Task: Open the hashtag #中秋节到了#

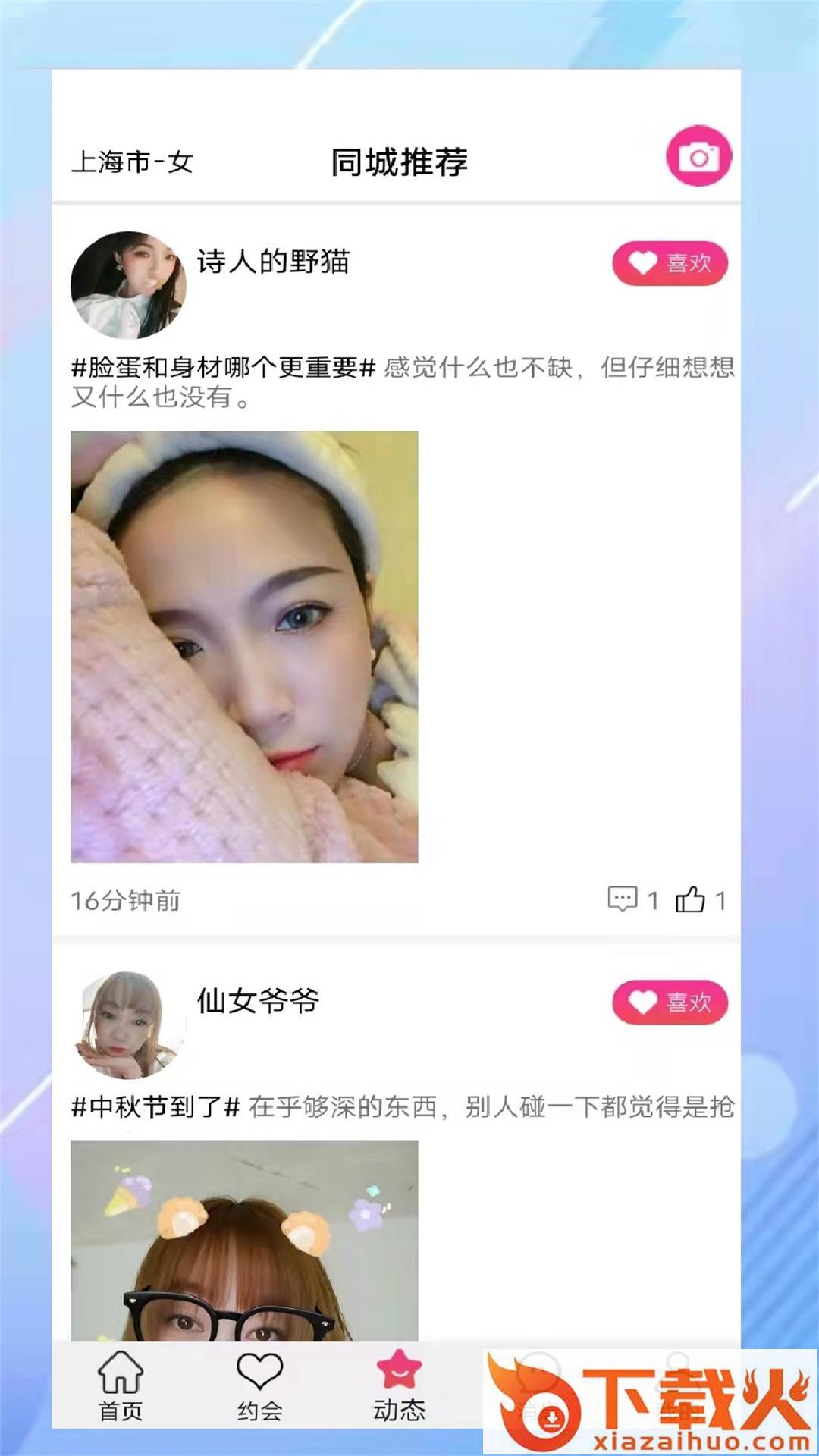Action: (x=155, y=1107)
